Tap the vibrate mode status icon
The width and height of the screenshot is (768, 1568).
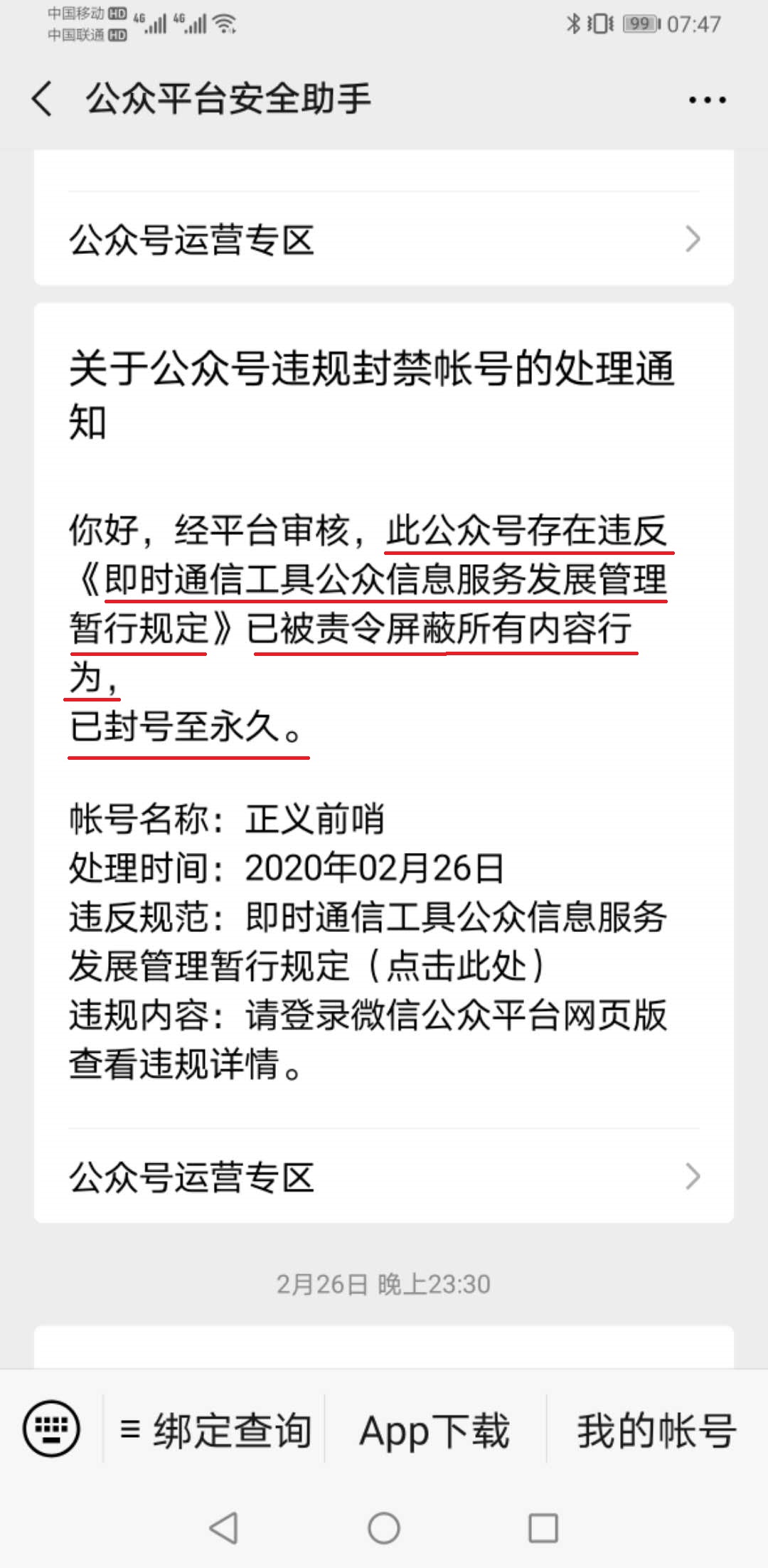coord(602,22)
